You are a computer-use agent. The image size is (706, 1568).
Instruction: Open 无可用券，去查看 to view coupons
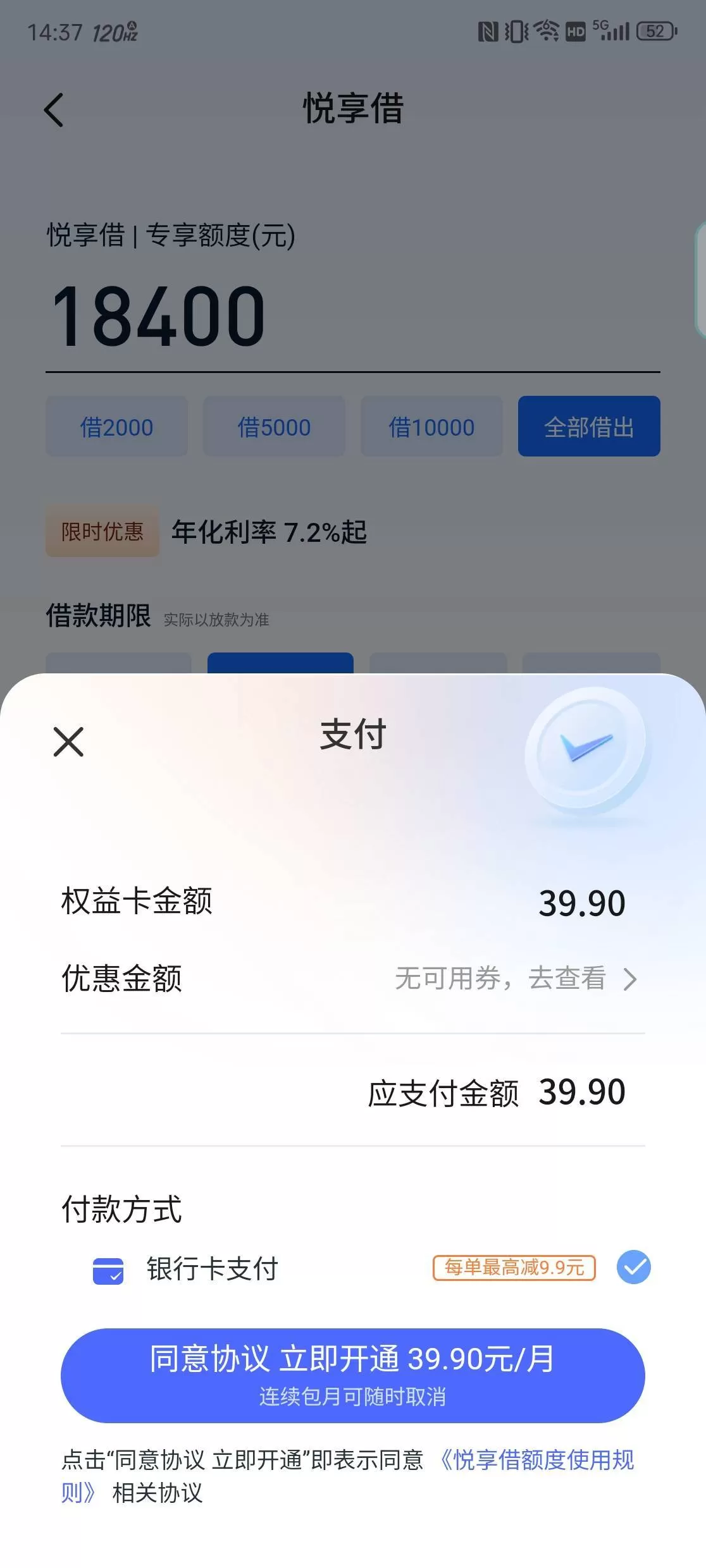click(503, 979)
